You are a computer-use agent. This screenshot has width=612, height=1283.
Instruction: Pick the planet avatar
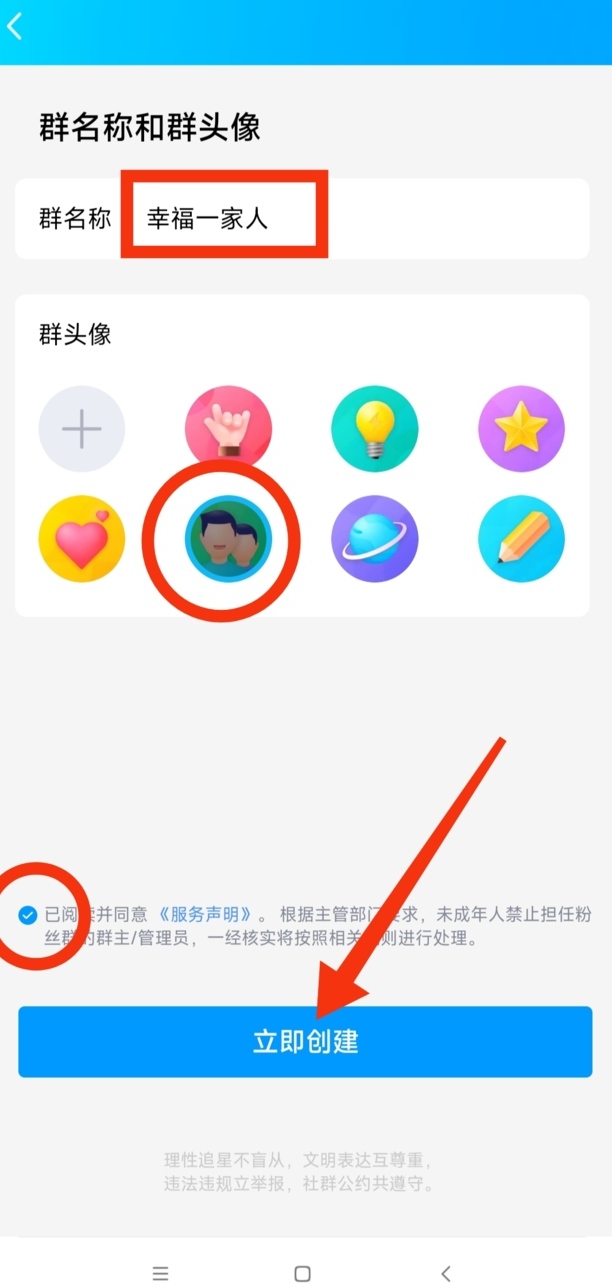pos(374,539)
